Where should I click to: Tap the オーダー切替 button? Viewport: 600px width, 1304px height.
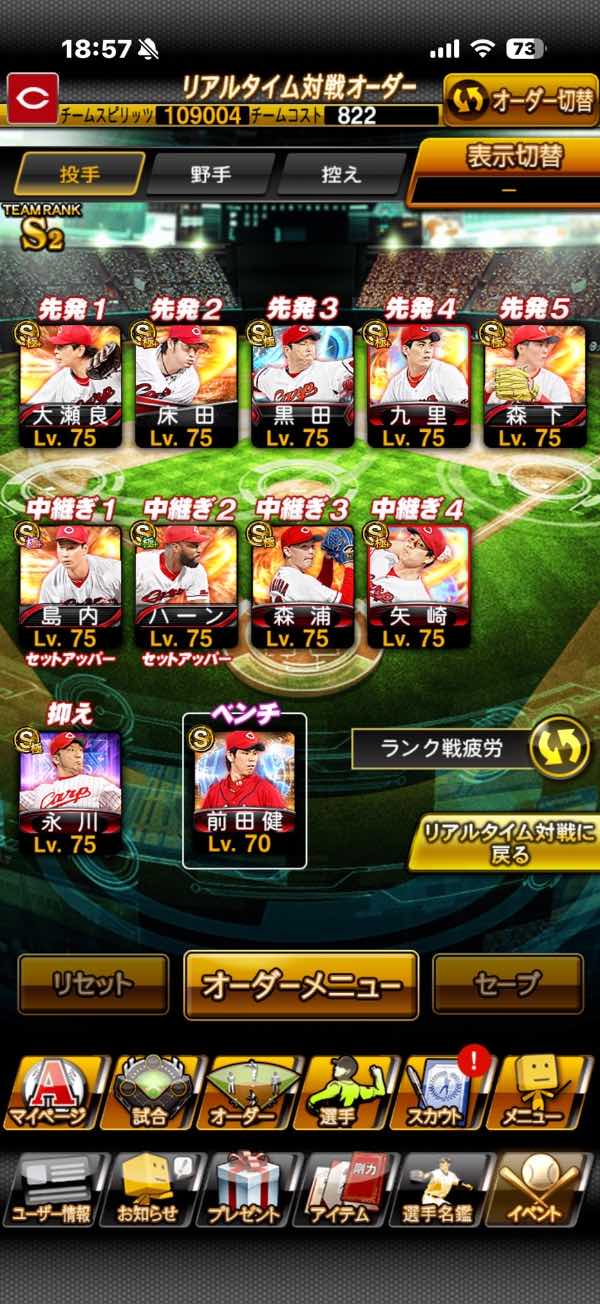[x=520, y=101]
